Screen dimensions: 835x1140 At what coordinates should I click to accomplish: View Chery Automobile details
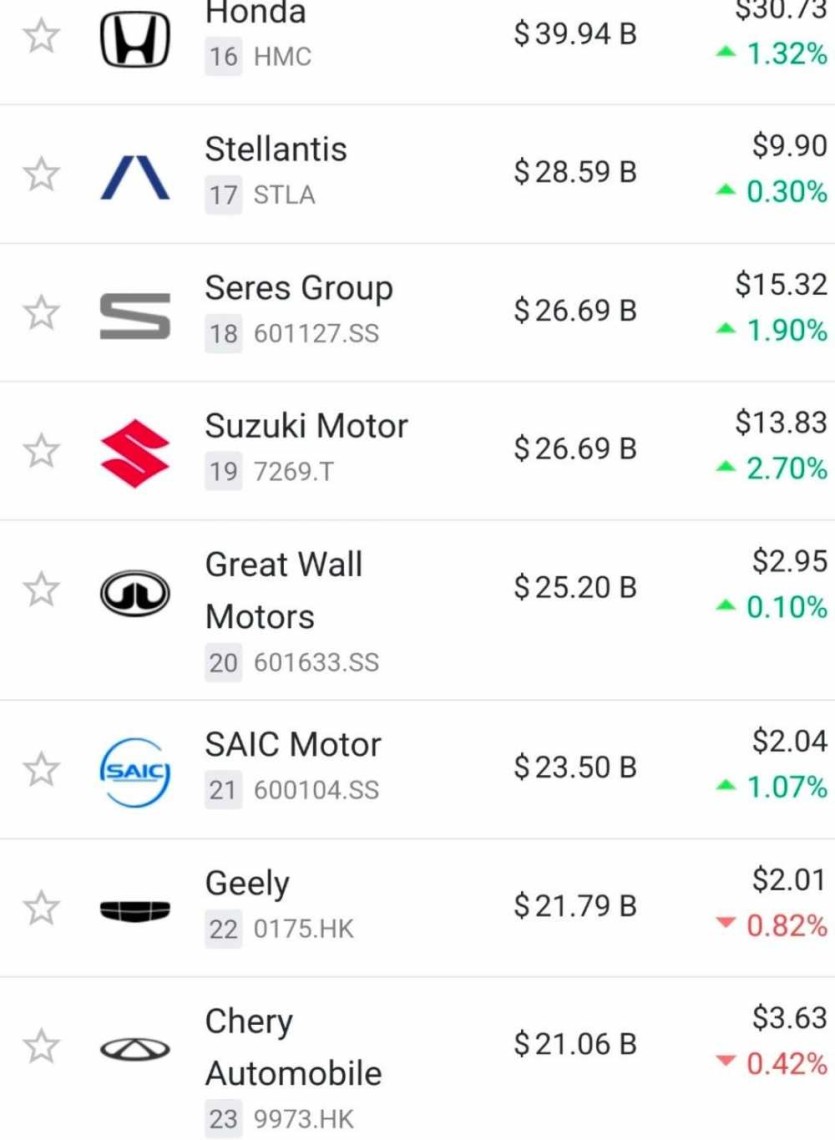point(293,1047)
